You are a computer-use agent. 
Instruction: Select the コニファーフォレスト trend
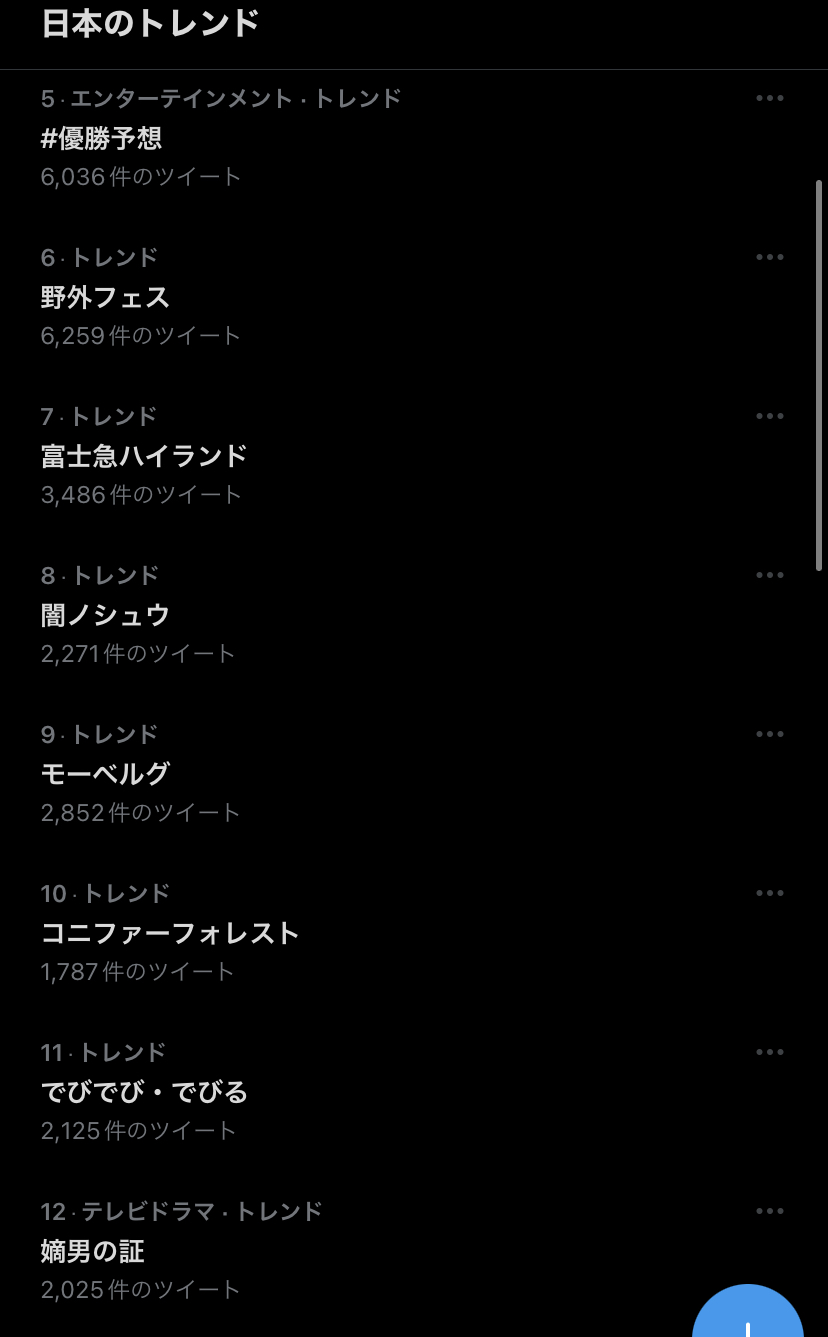point(170,933)
